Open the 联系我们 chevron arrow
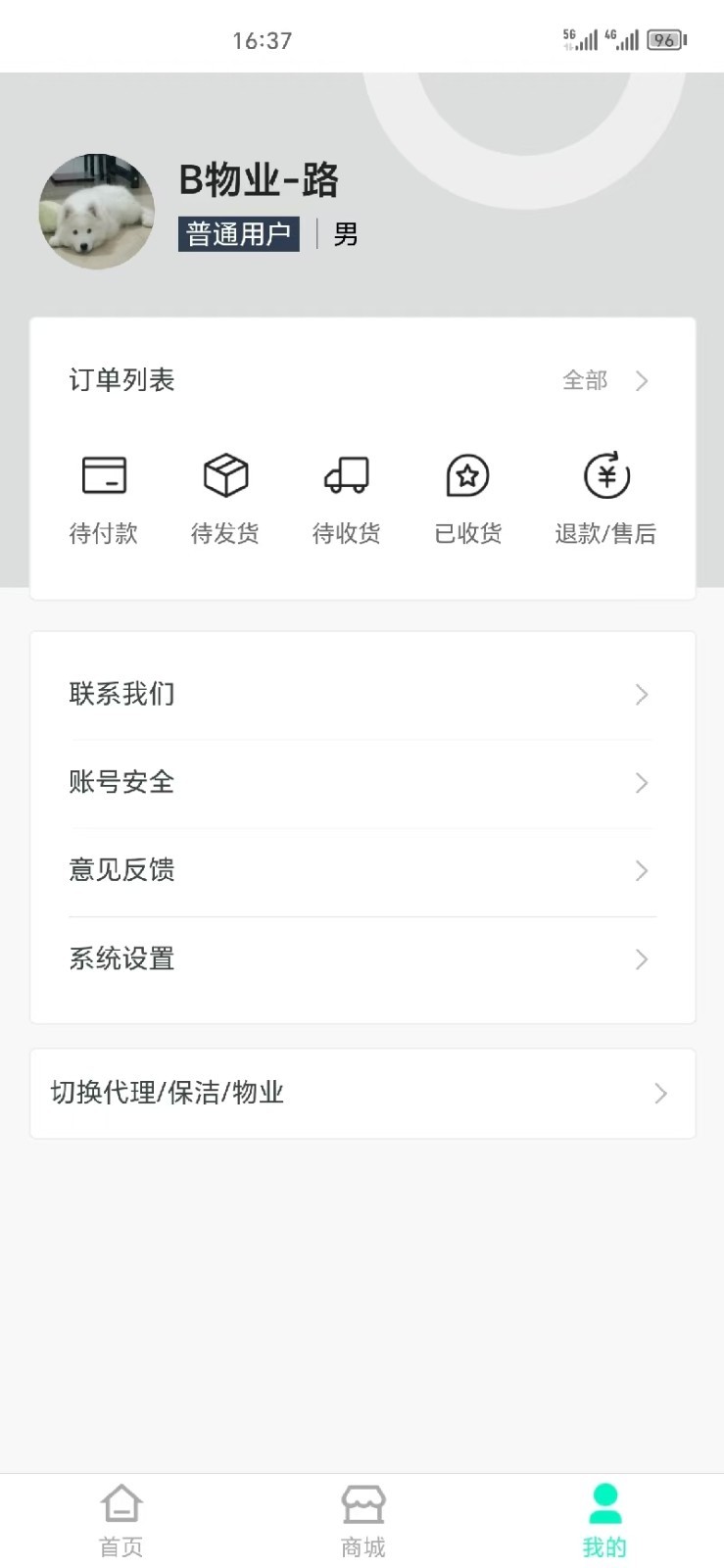The height and width of the screenshot is (1568, 724). 642,695
